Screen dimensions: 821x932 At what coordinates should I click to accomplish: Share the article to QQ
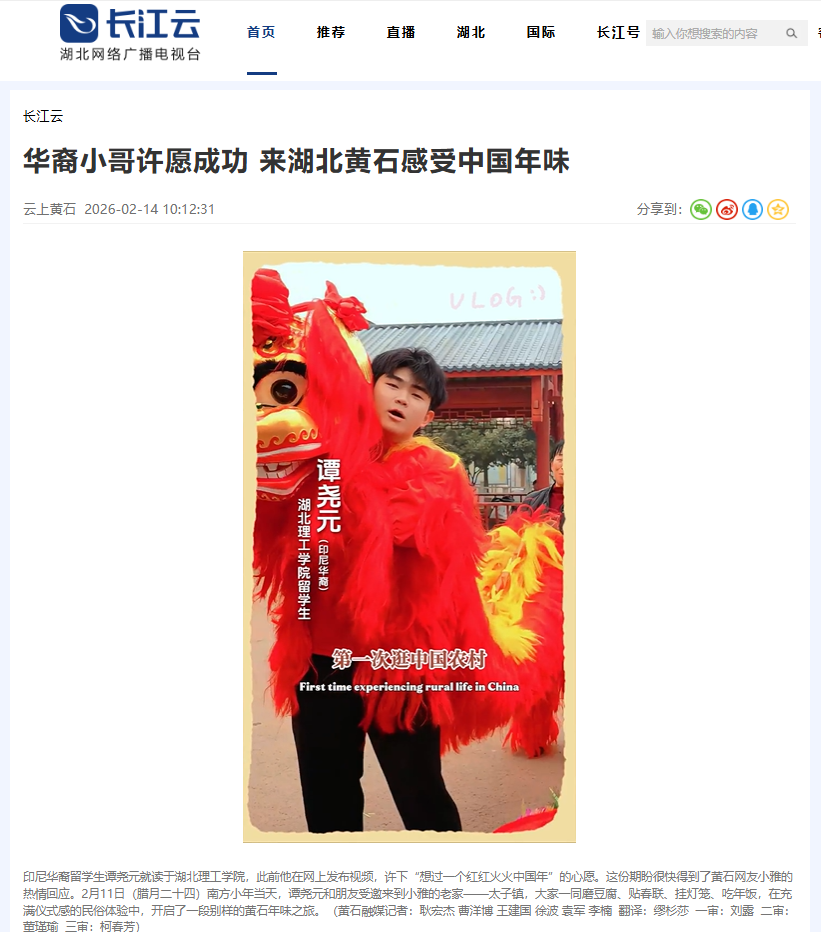coord(753,209)
